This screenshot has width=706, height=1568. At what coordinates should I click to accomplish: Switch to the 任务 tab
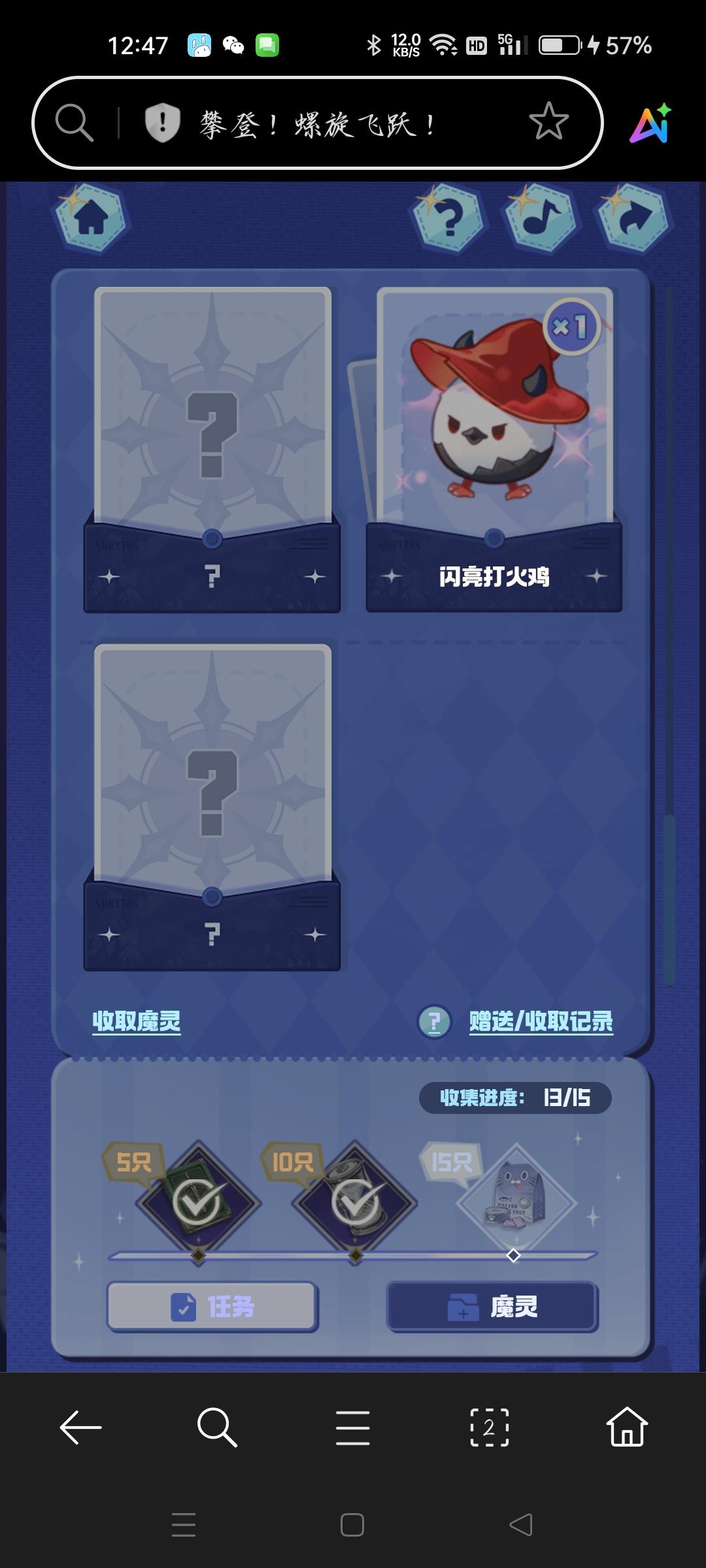(212, 1307)
